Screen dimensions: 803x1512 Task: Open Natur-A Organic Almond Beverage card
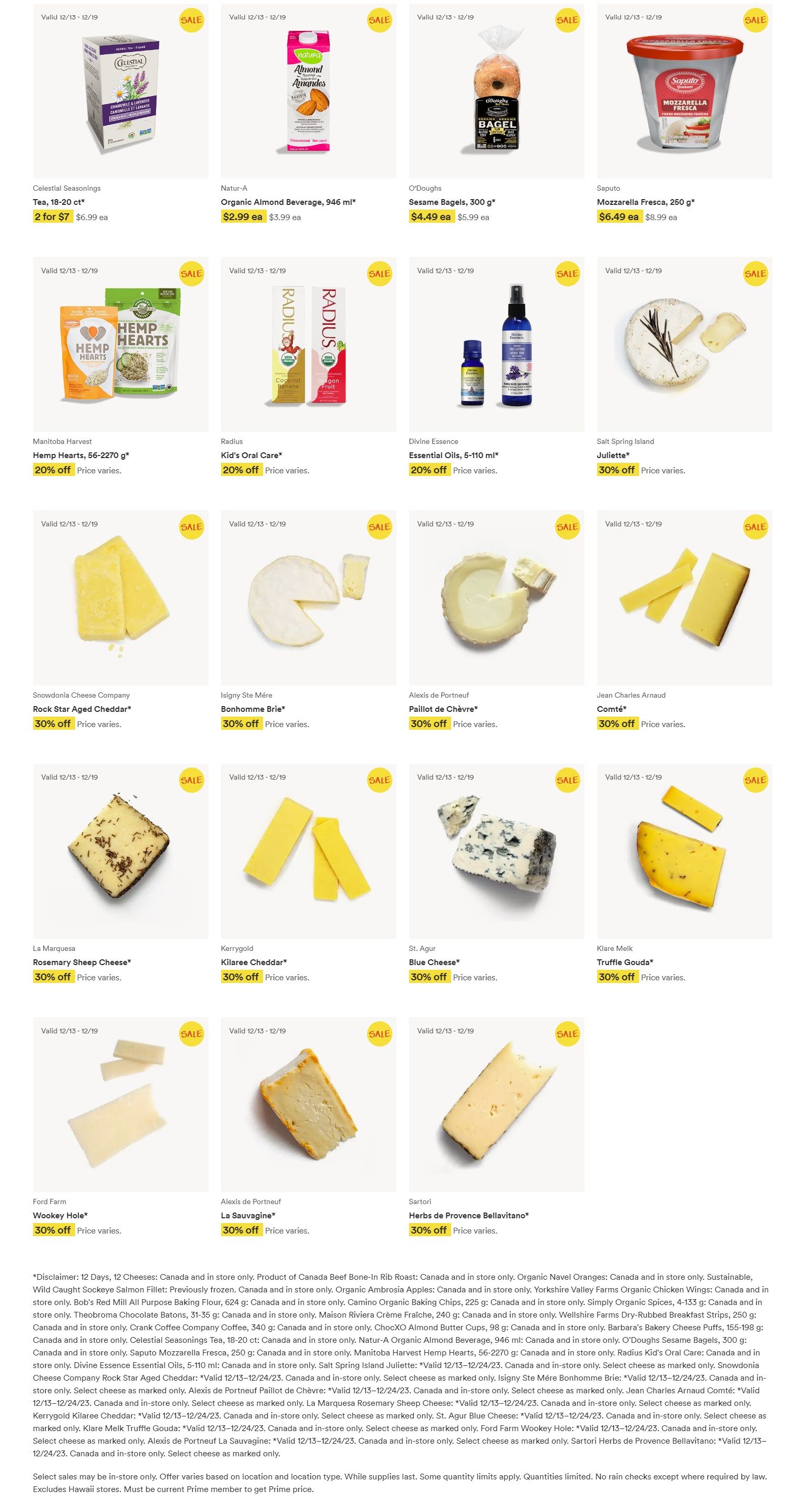tap(308, 114)
